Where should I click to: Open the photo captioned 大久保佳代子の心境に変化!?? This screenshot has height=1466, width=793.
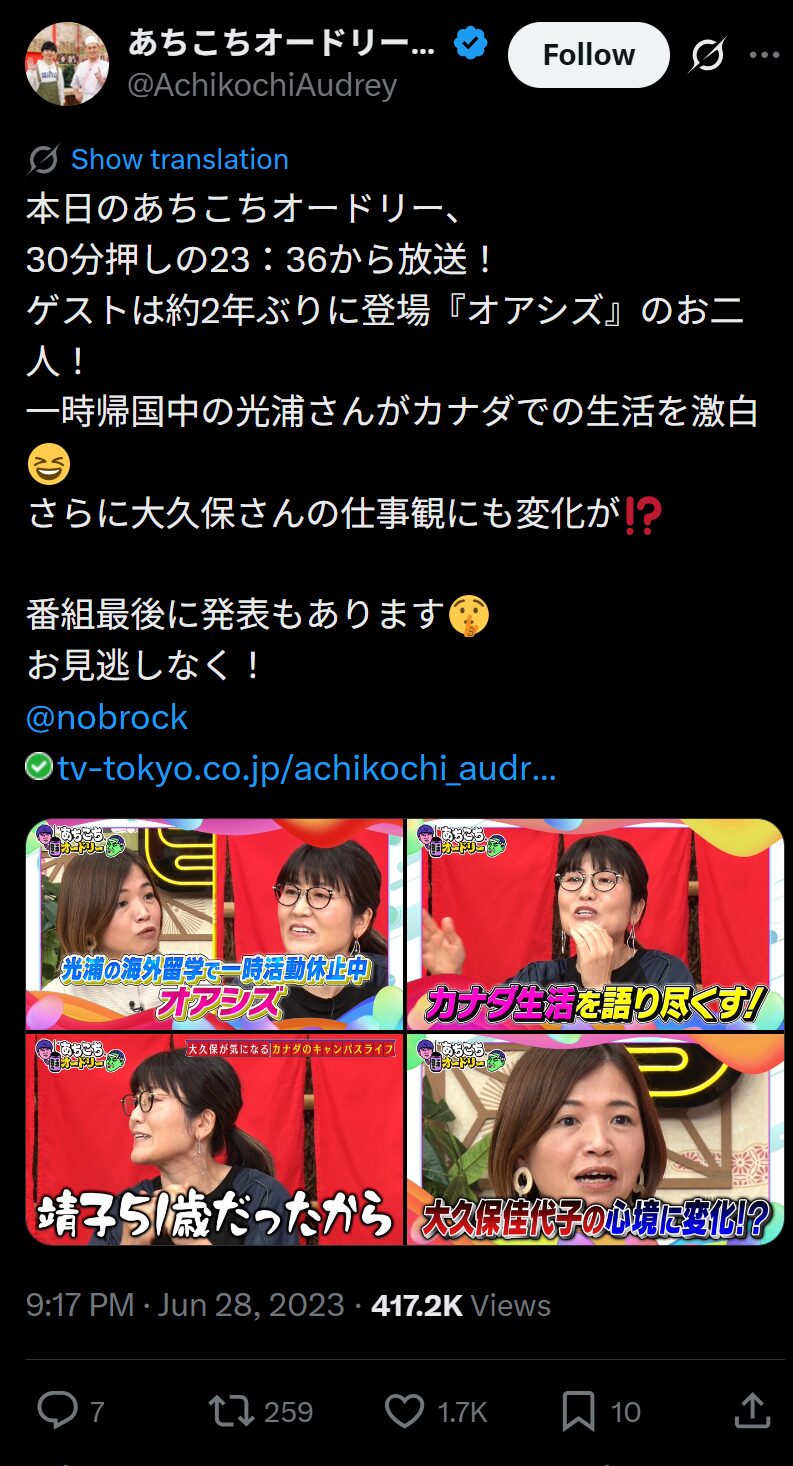click(x=595, y=1139)
